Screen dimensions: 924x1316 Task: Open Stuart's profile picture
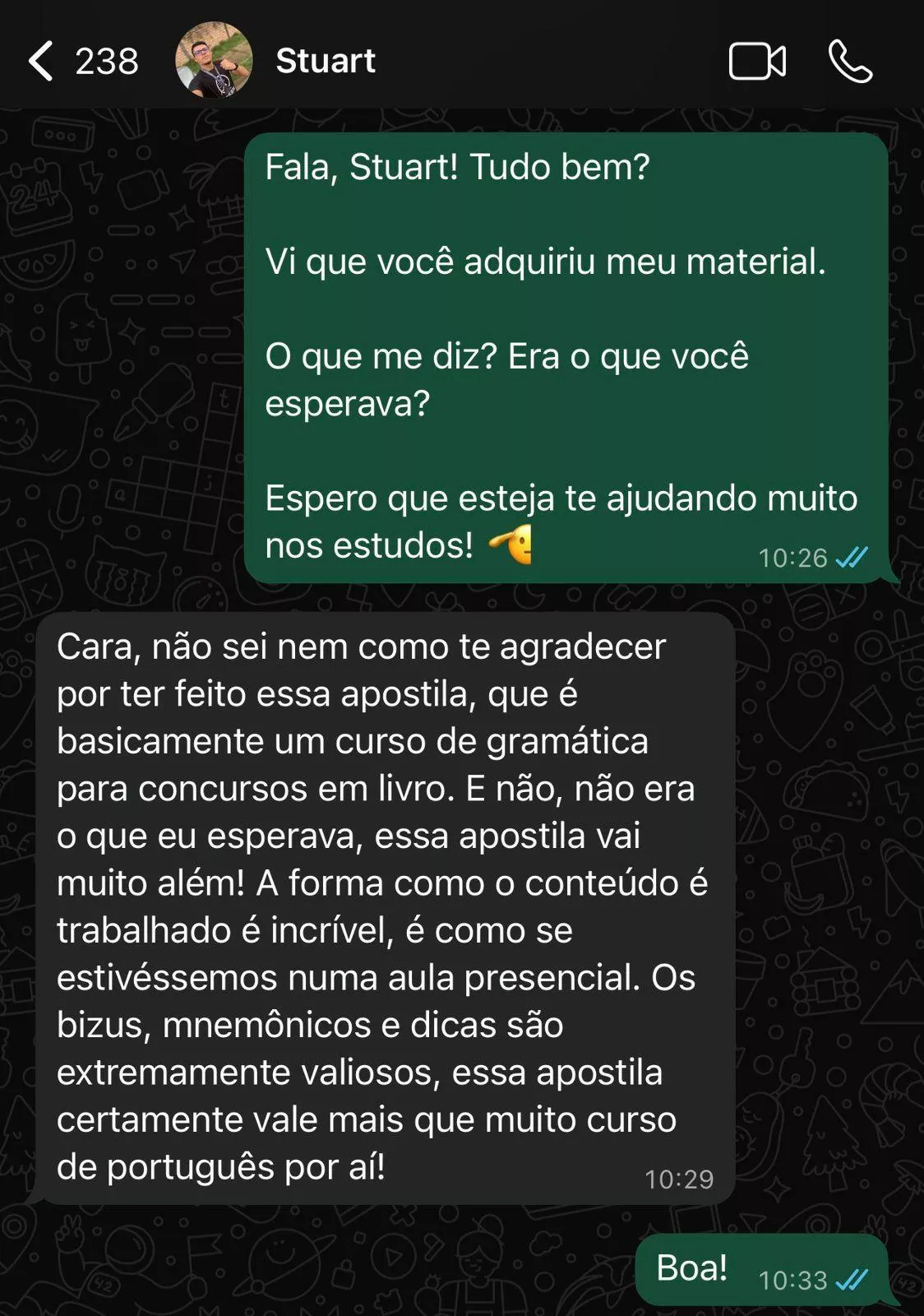pyautogui.click(x=214, y=61)
